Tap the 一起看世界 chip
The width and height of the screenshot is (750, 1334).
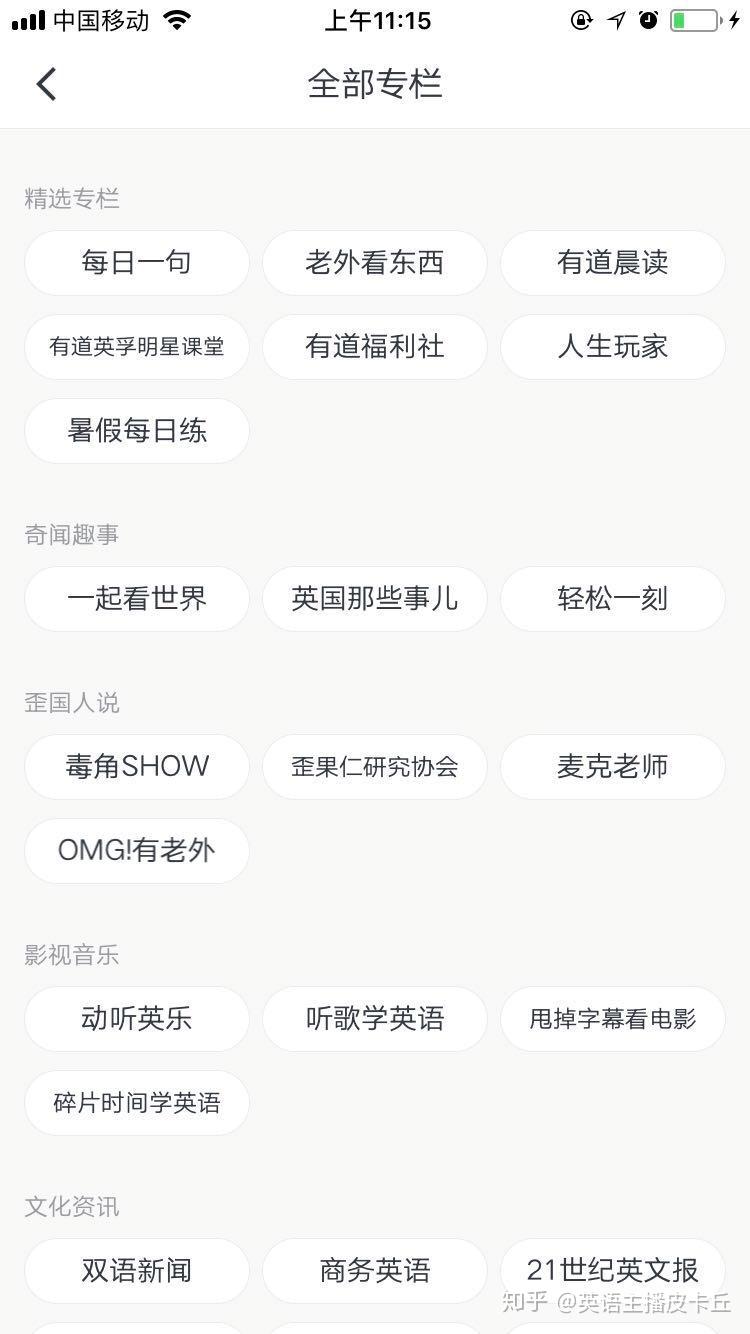point(137,599)
